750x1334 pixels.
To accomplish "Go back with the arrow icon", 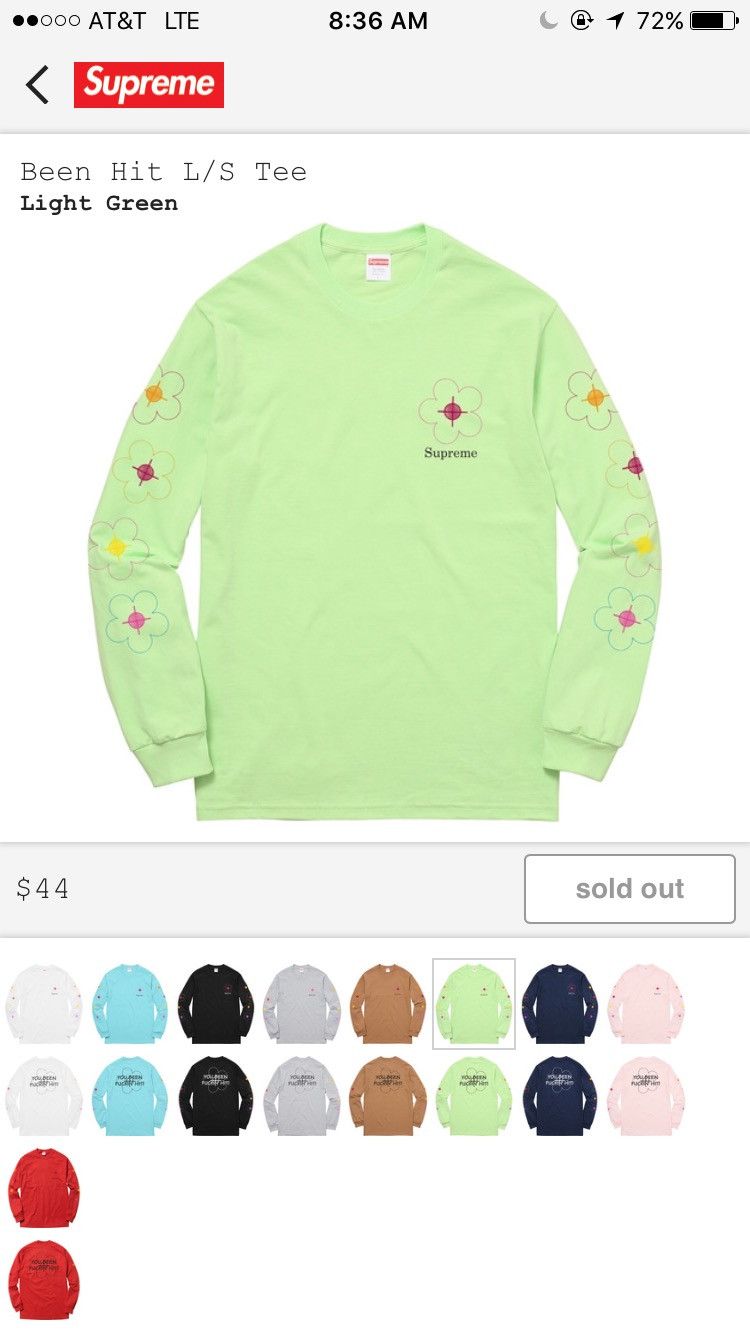I will click(38, 85).
